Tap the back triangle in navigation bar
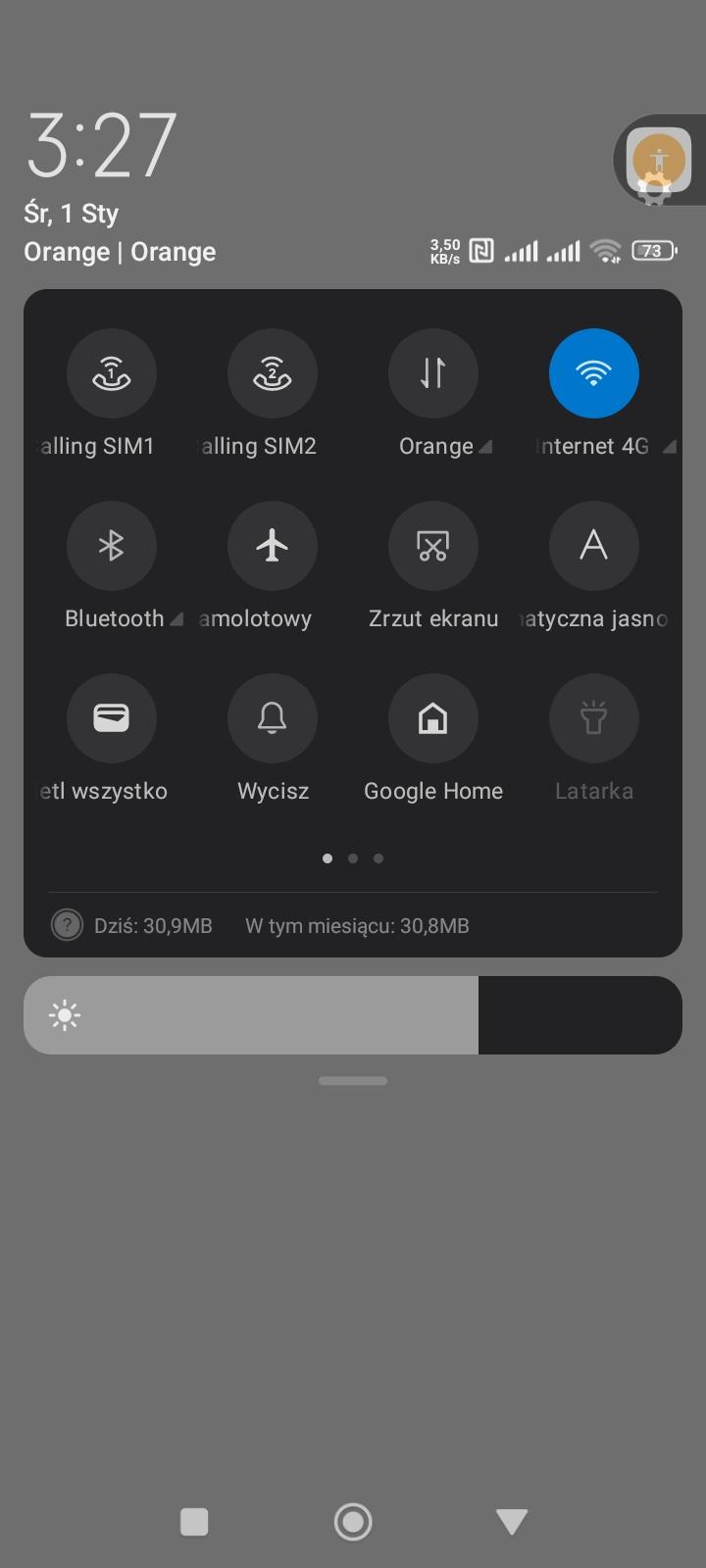The width and height of the screenshot is (706, 1568). [x=512, y=1522]
